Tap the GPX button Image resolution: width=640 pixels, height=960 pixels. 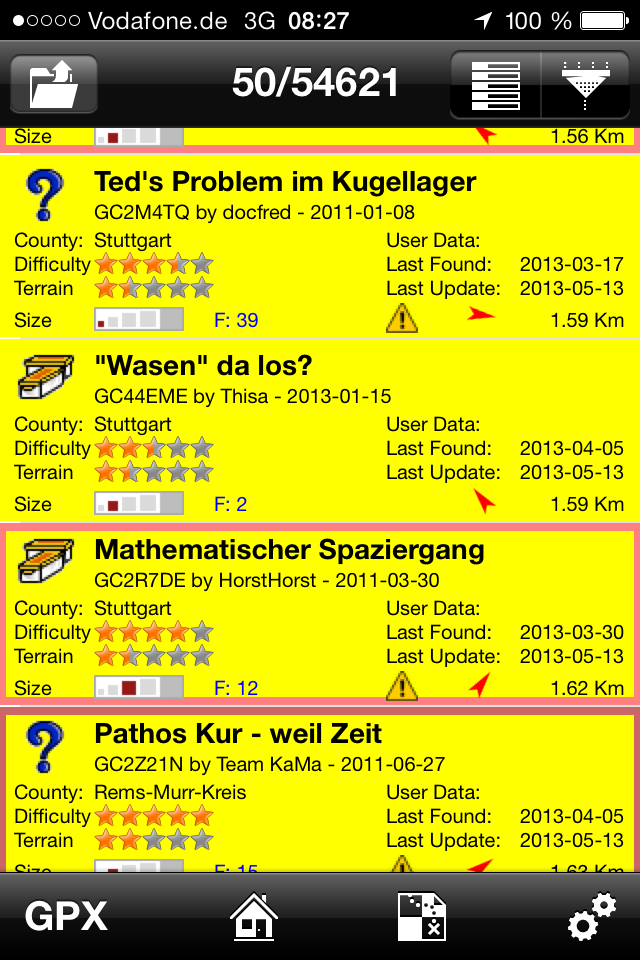pos(66,916)
